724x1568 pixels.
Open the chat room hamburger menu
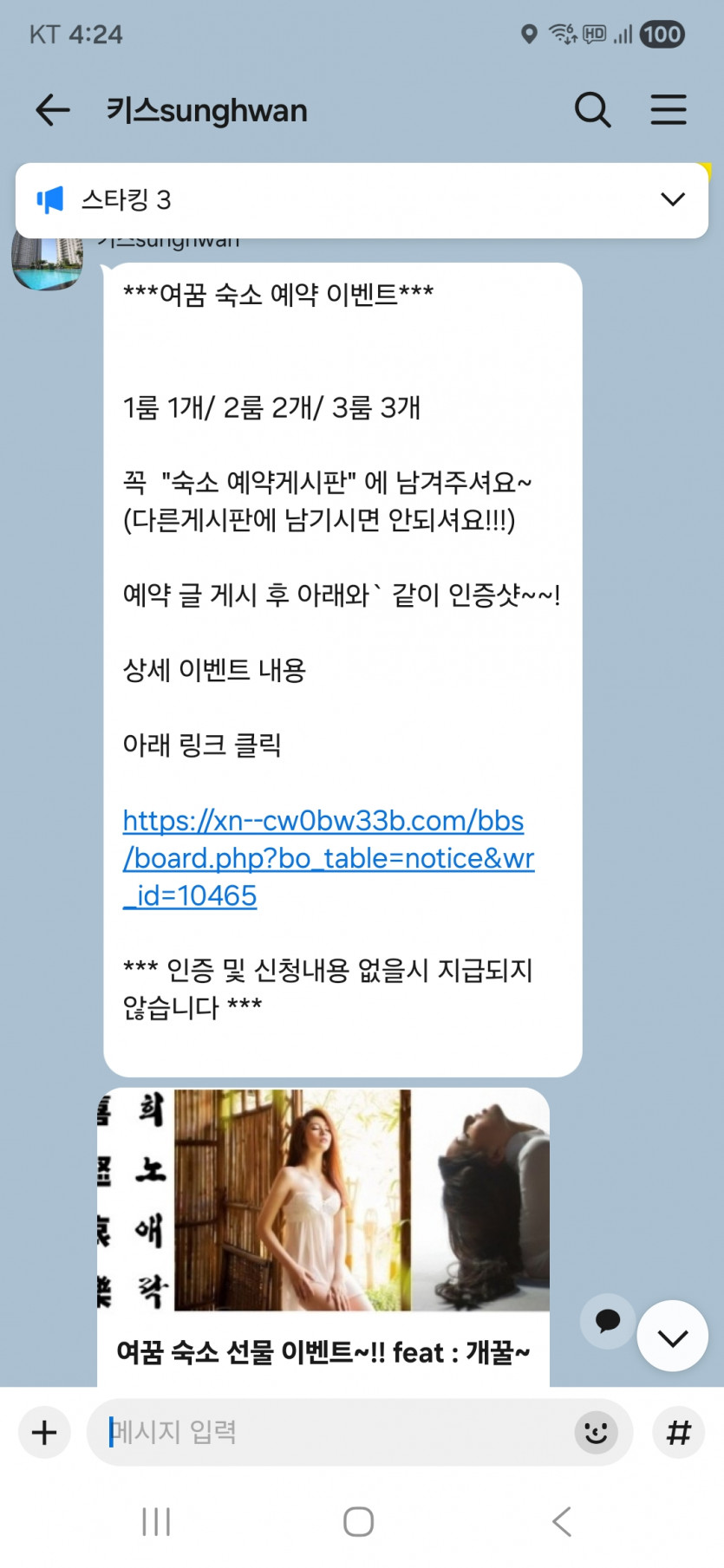tap(669, 110)
